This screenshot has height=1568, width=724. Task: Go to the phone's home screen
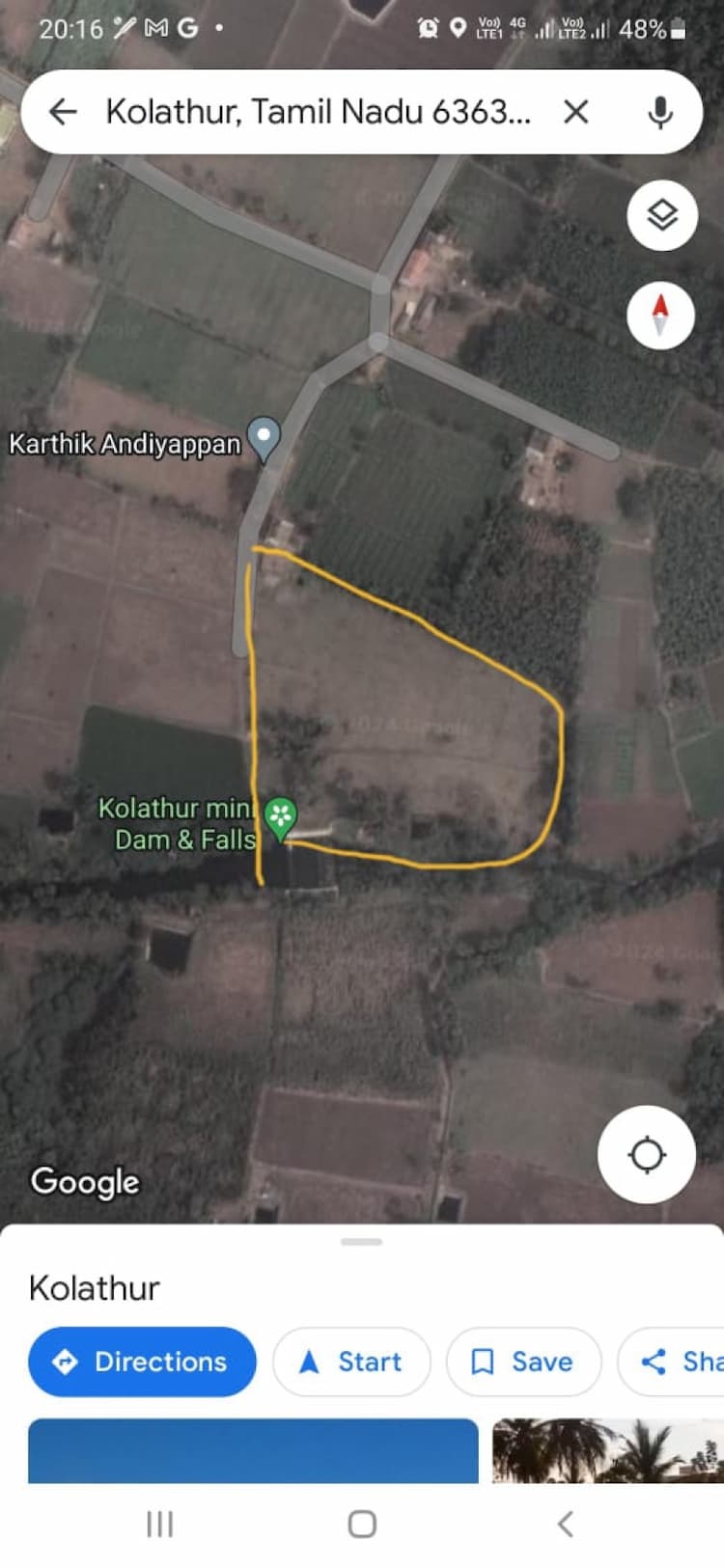[x=362, y=1524]
